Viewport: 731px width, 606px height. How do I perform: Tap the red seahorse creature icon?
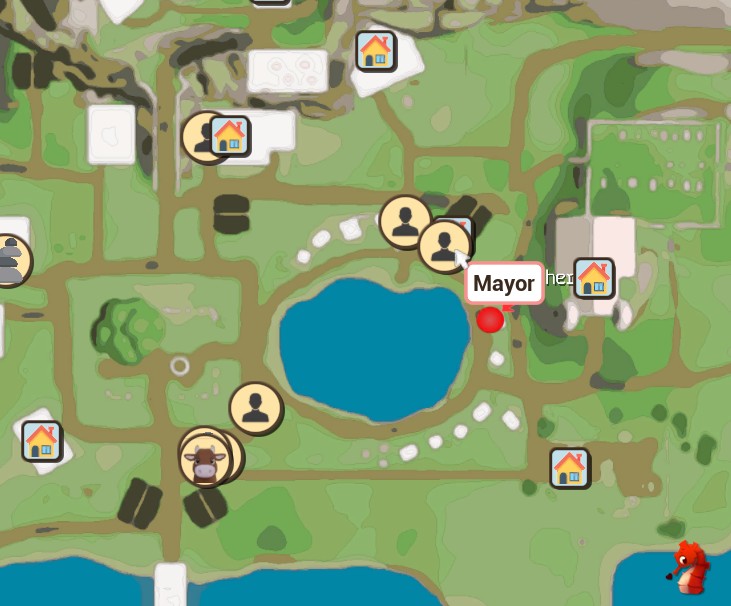coord(689,567)
